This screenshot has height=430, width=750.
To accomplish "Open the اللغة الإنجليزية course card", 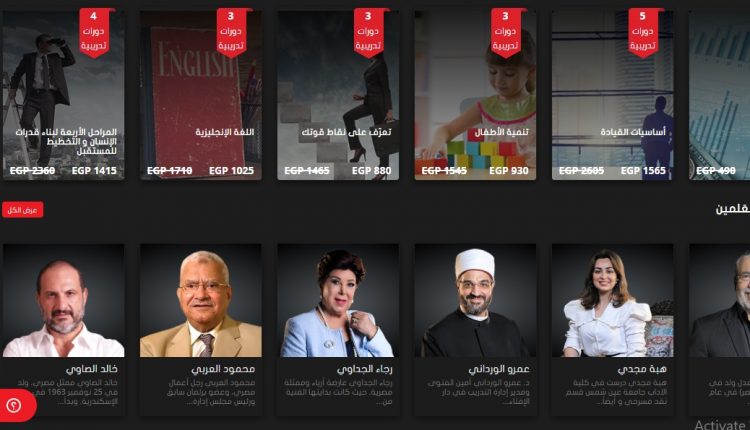I will tap(200, 95).
